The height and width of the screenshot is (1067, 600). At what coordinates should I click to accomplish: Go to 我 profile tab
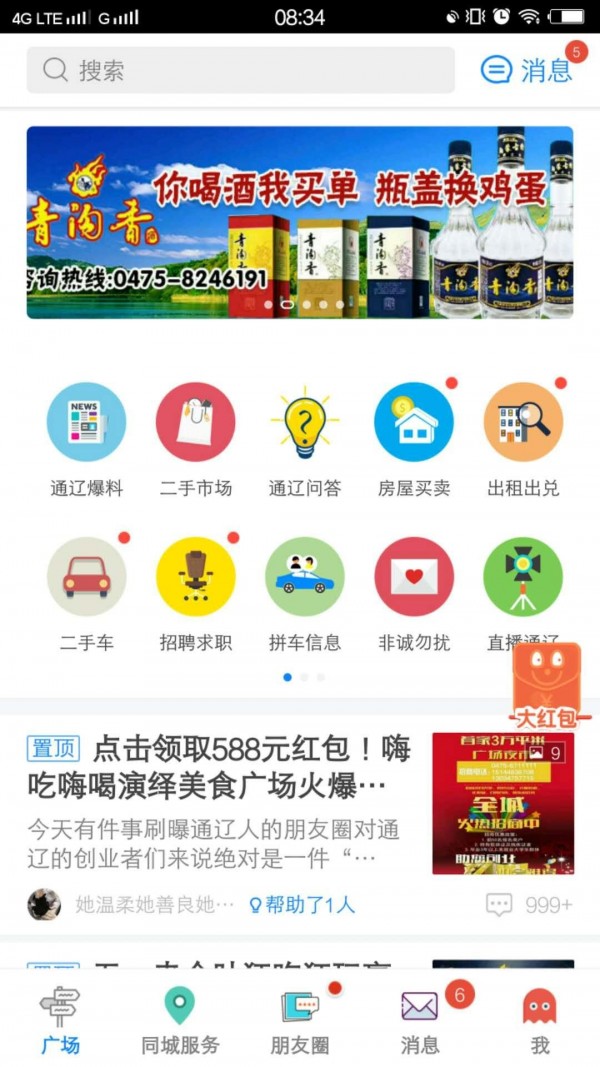(540, 1020)
